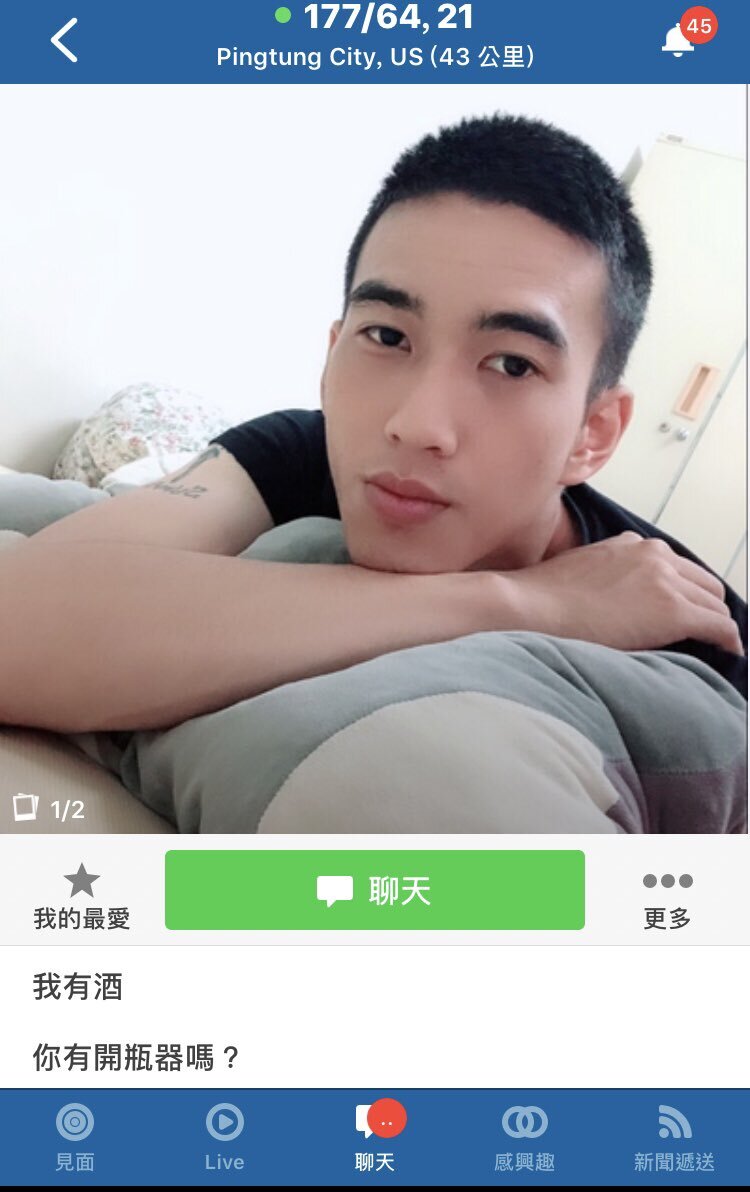Viewport: 750px width, 1192px height.
Task: Open the profile photo fullscreen
Action: click(x=375, y=458)
